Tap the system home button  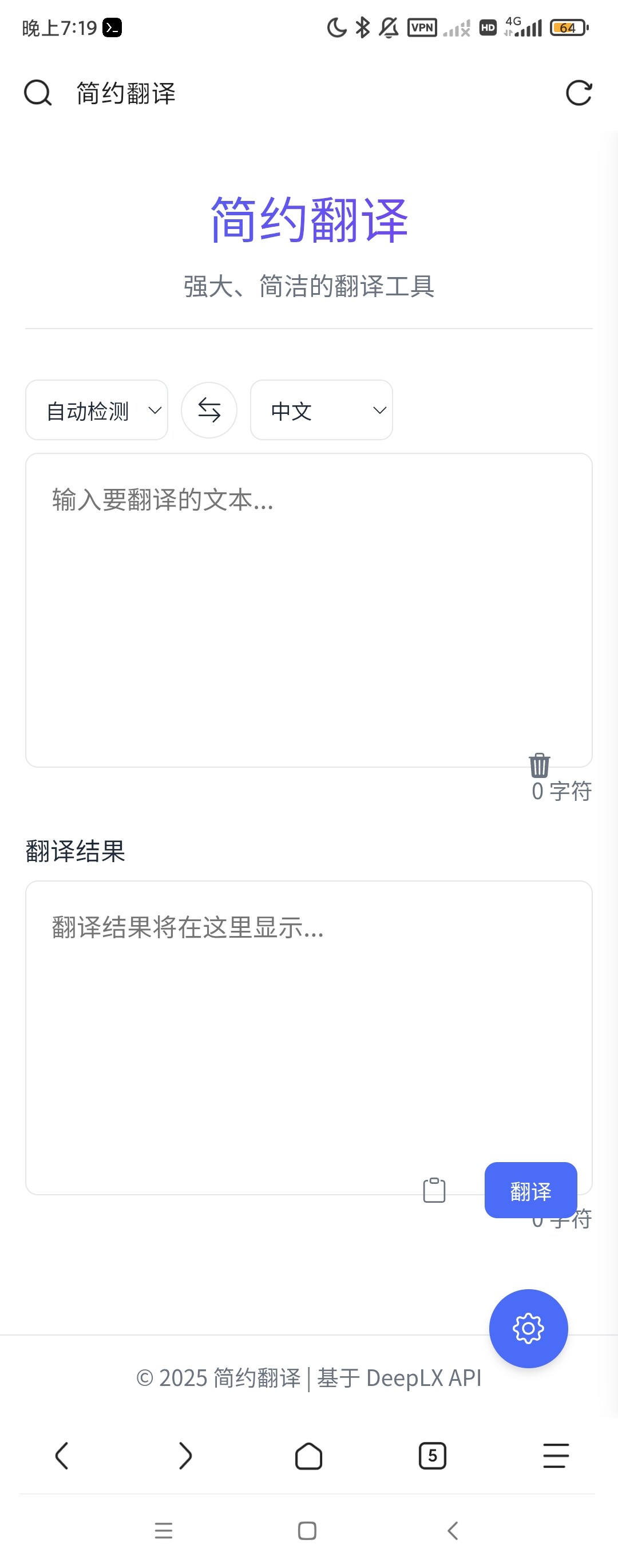[x=307, y=1530]
